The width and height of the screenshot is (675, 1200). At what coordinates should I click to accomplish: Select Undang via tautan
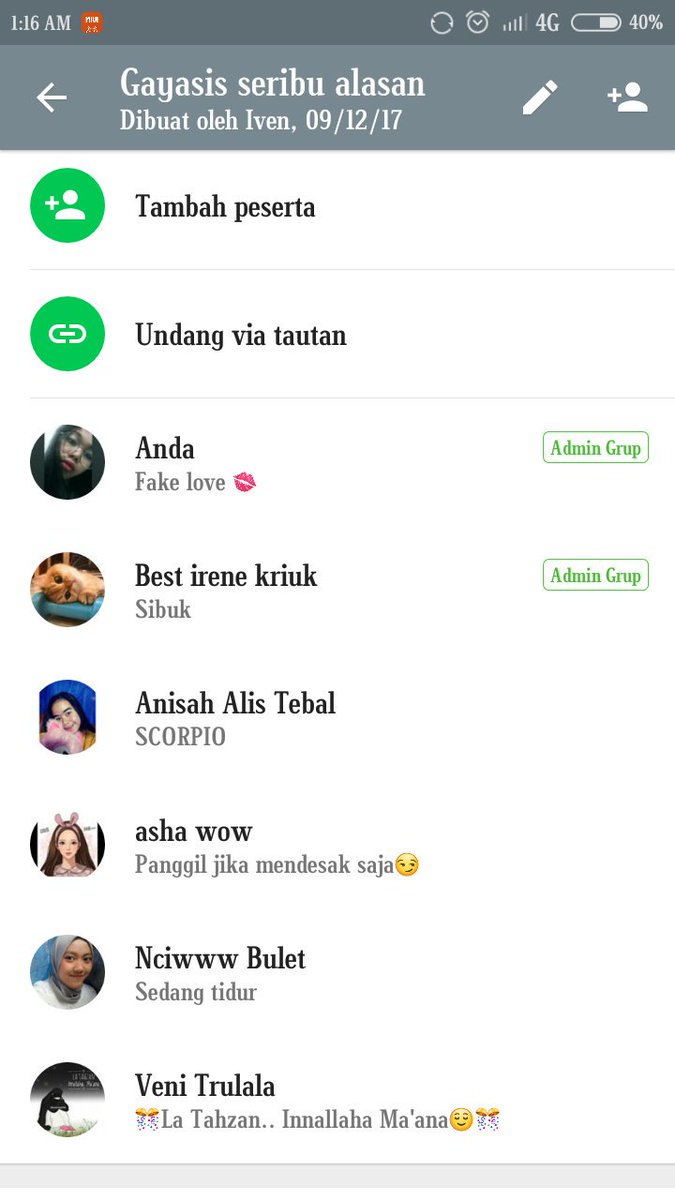coord(337,334)
